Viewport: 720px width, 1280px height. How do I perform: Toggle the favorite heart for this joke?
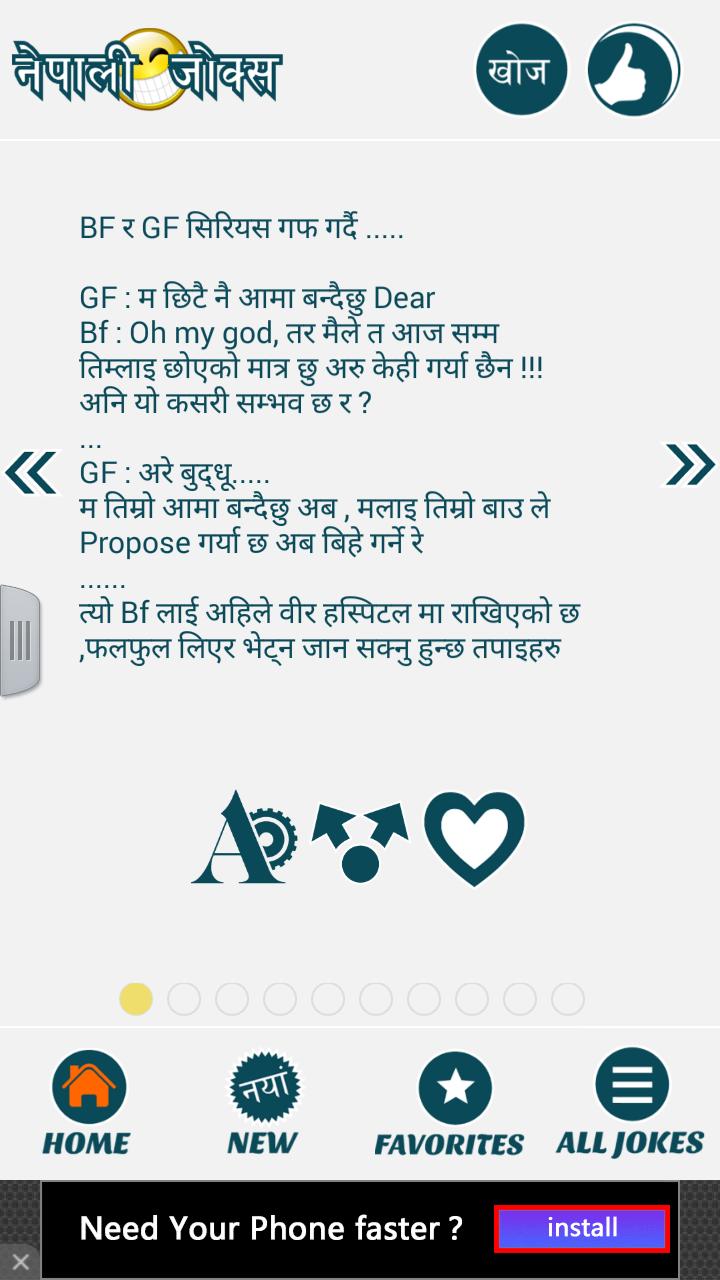tap(474, 840)
